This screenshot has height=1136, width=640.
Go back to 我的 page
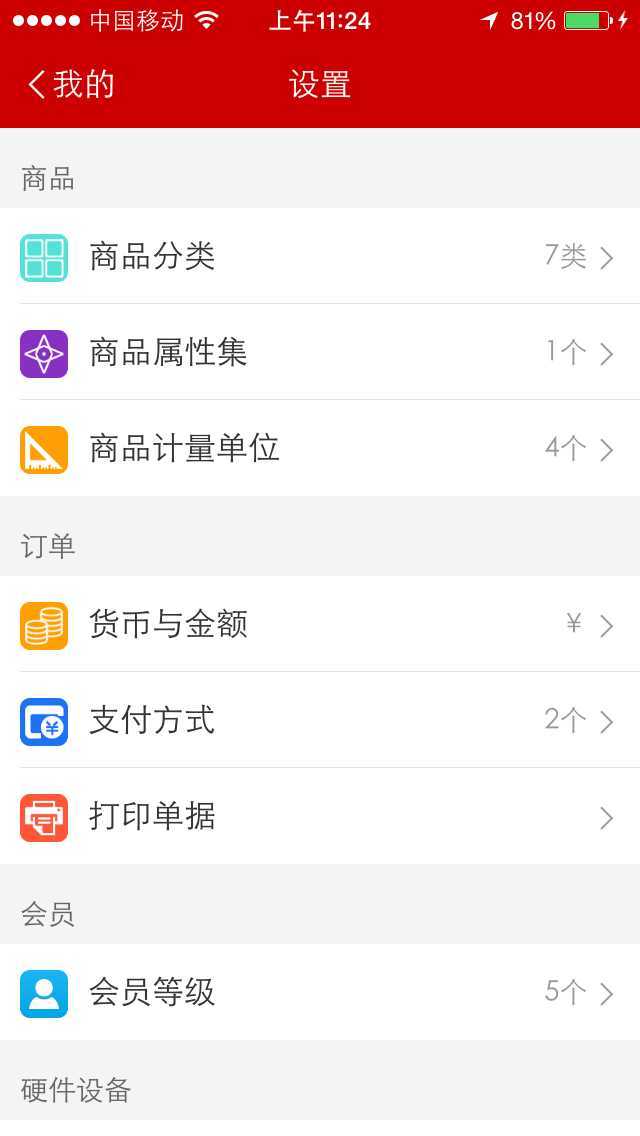pyautogui.click(x=70, y=85)
